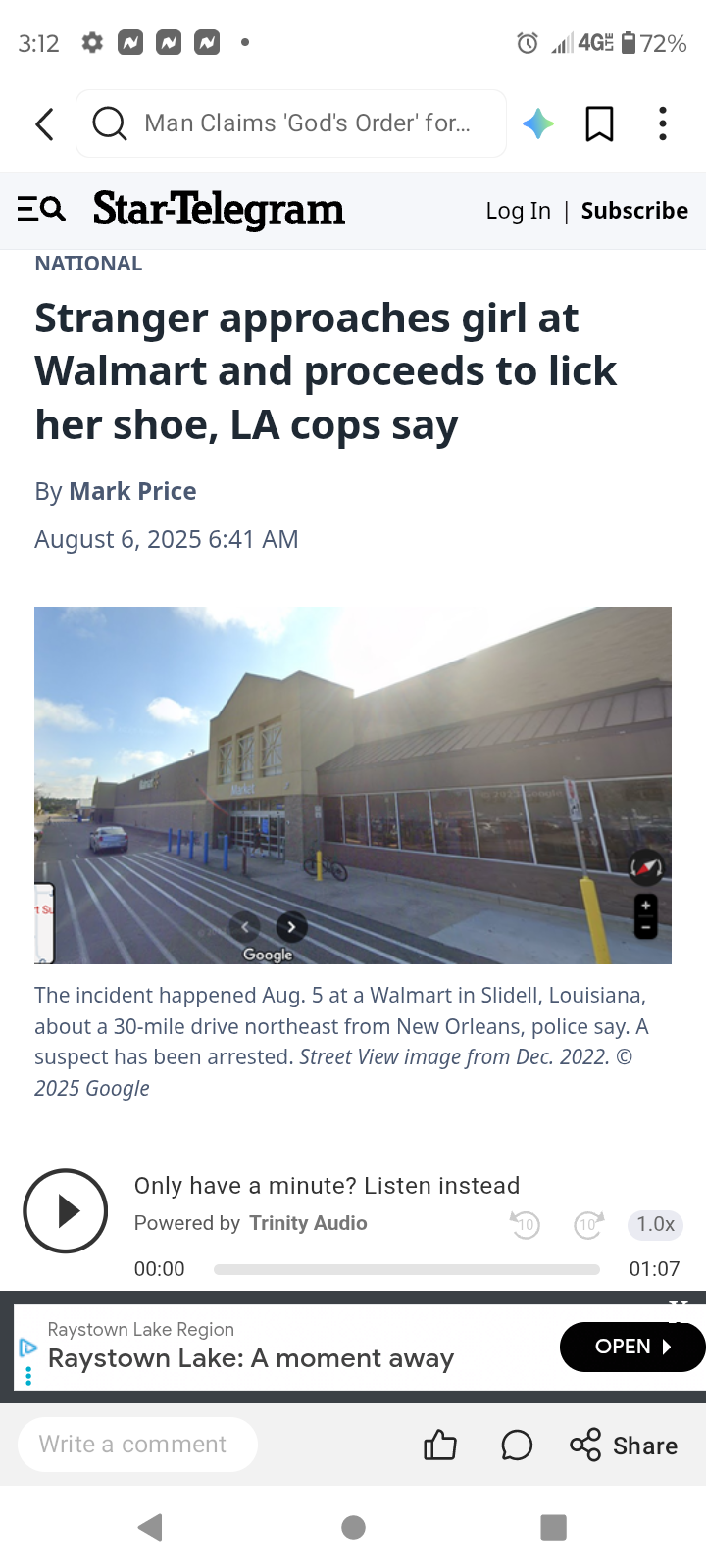Skip audio forward 10 seconds
Image resolution: width=706 pixels, height=1568 pixels.
click(x=588, y=1224)
